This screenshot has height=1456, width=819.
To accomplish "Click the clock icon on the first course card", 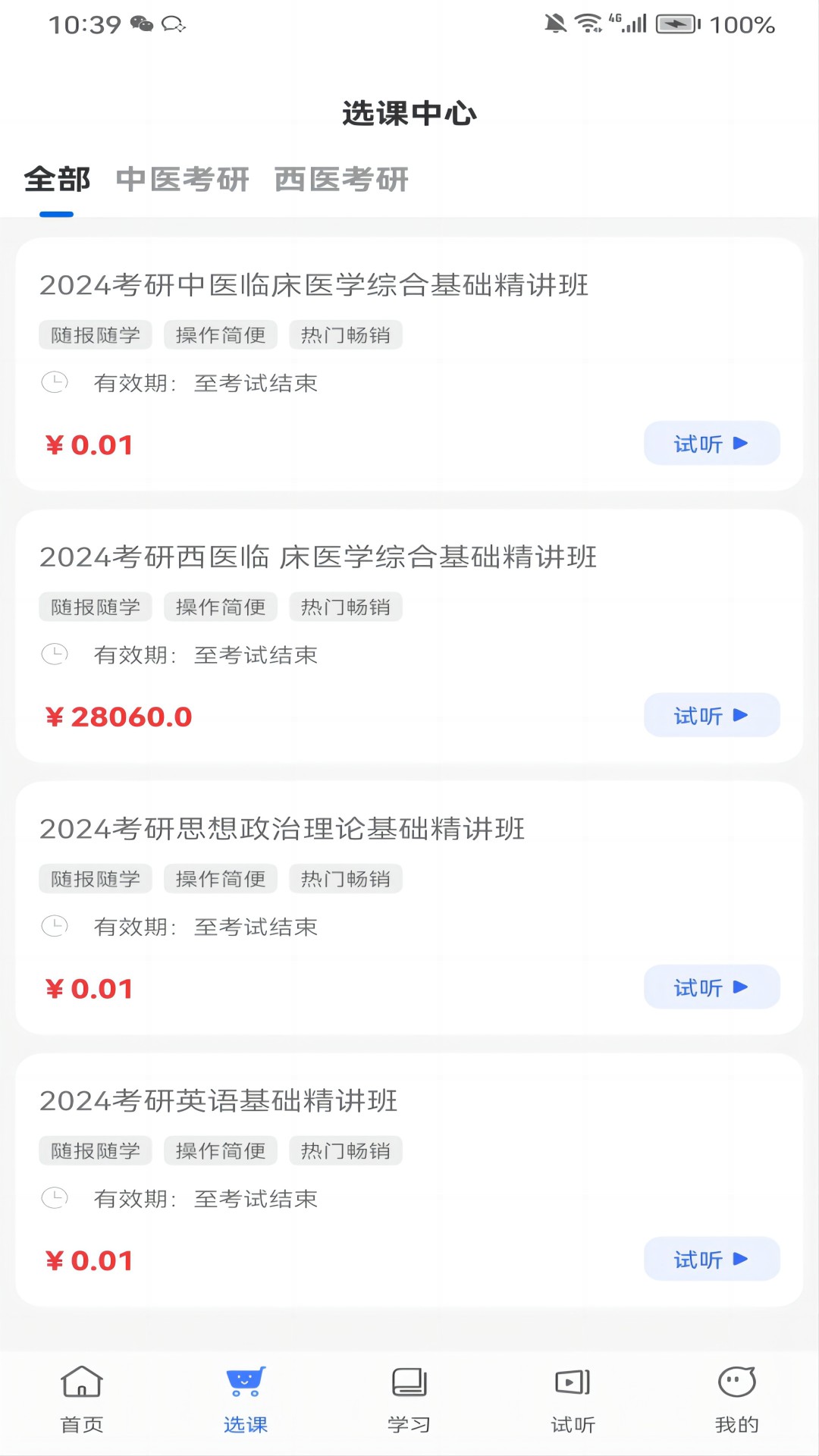I will point(54,382).
